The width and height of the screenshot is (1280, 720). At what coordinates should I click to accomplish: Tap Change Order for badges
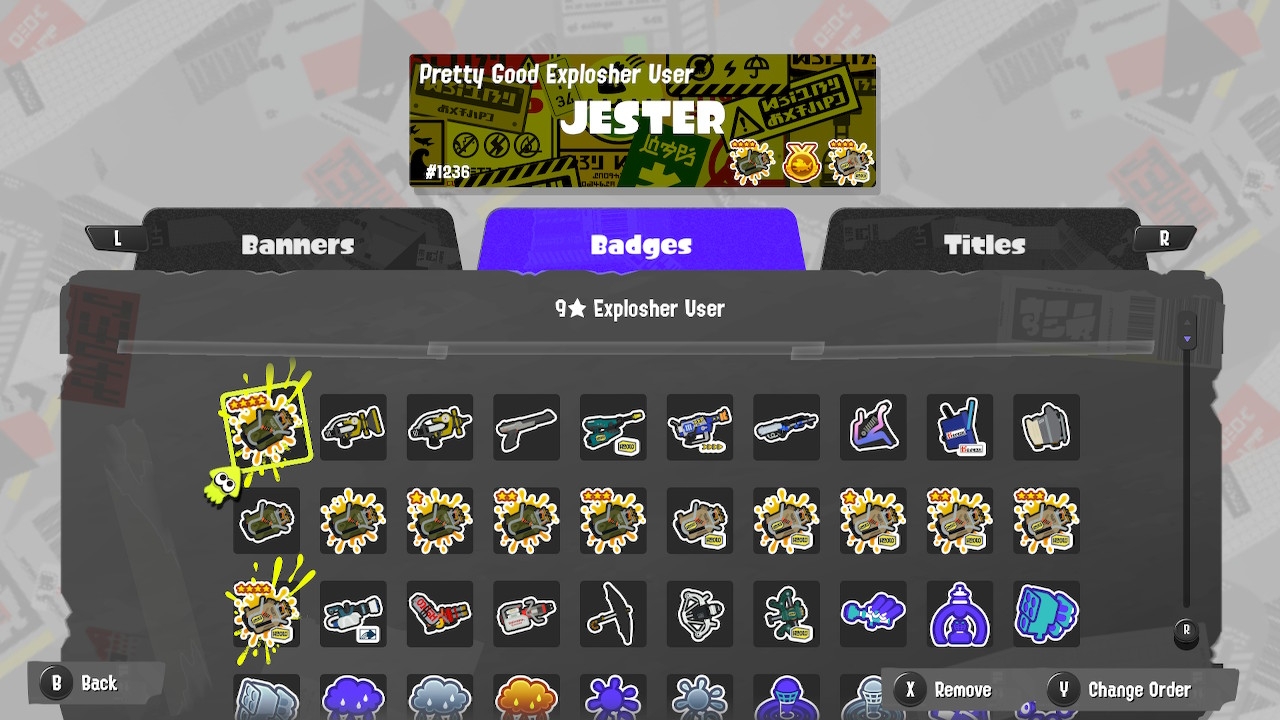click(x=1121, y=690)
